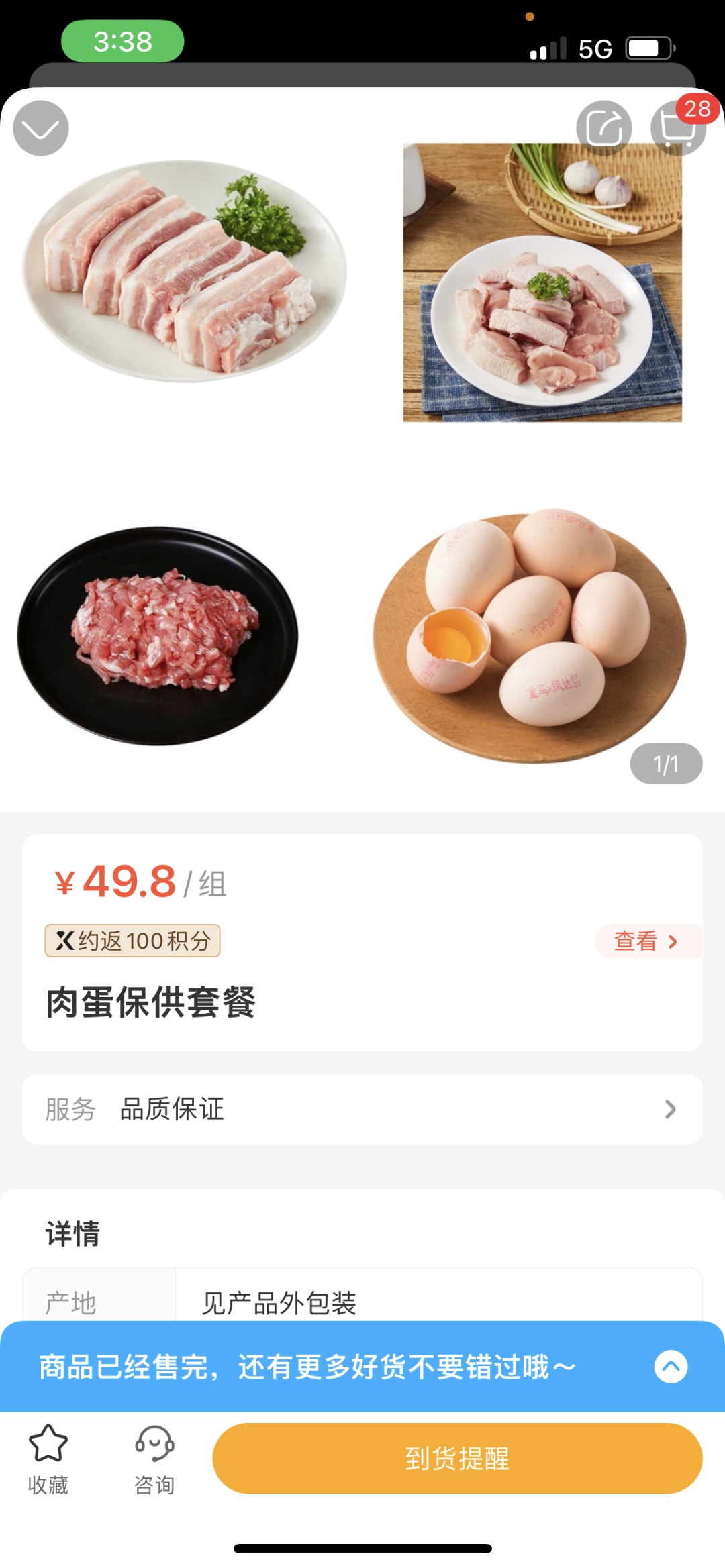Expand the sold-out recommendations banner
Viewport: 725px width, 1568px height.
click(x=671, y=1367)
